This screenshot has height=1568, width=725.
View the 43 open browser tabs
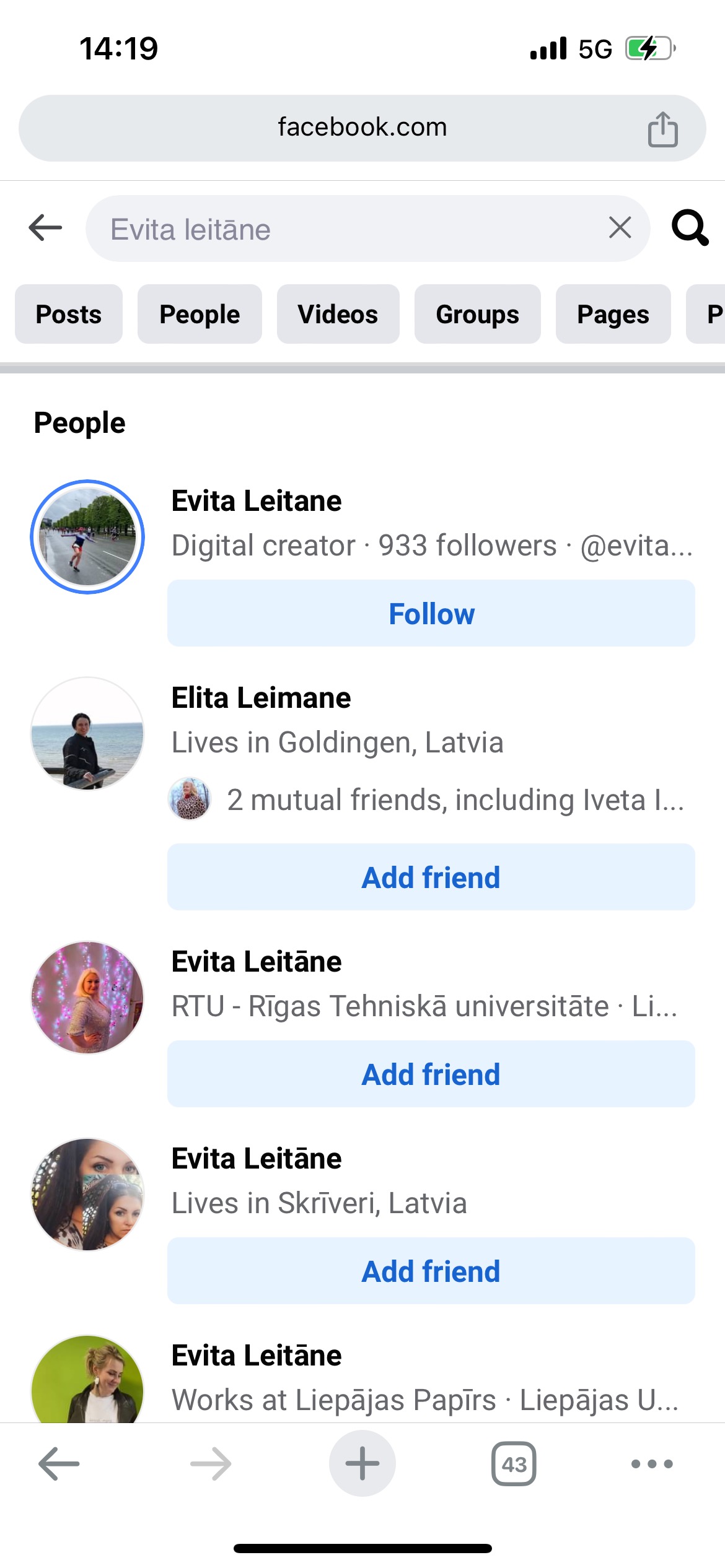(514, 1463)
